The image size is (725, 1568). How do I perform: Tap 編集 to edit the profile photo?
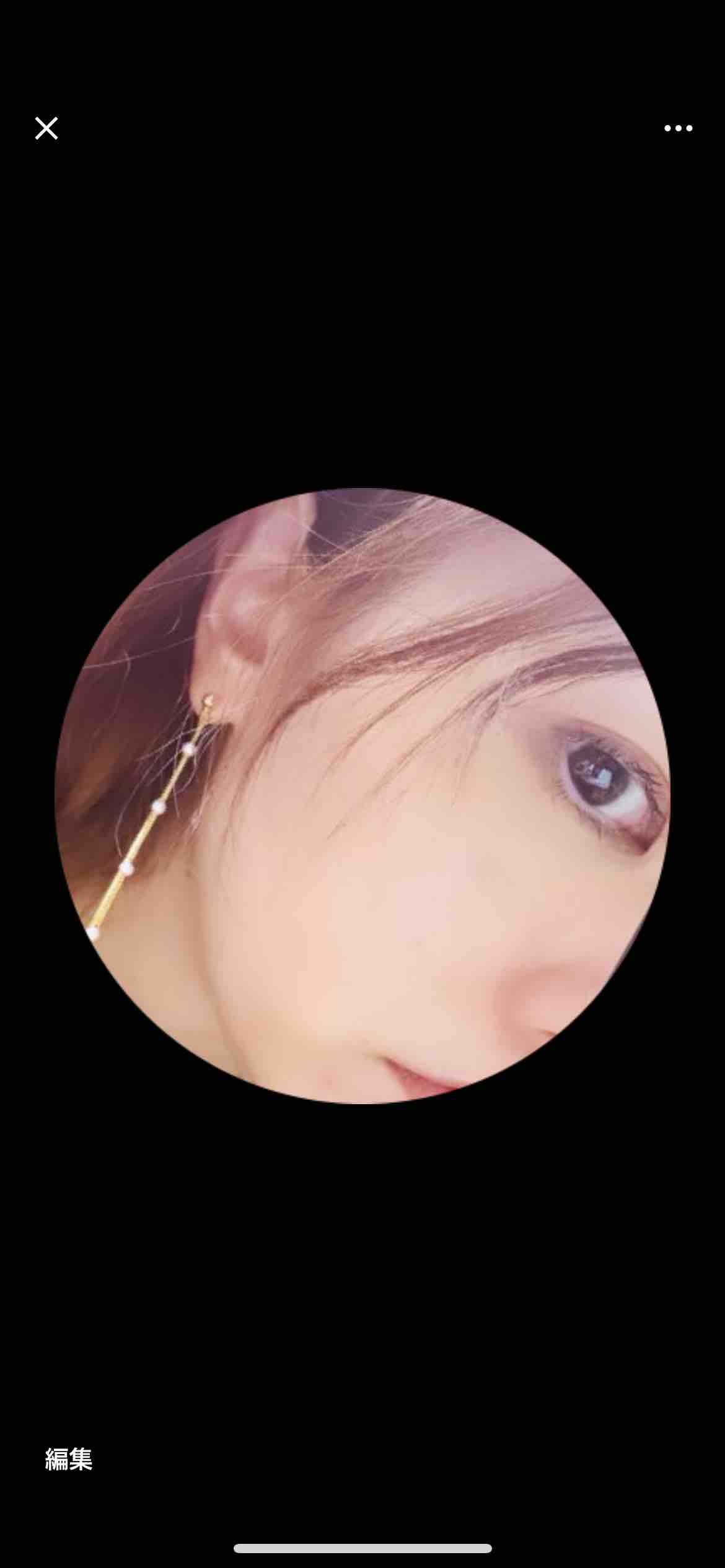pos(69,1460)
